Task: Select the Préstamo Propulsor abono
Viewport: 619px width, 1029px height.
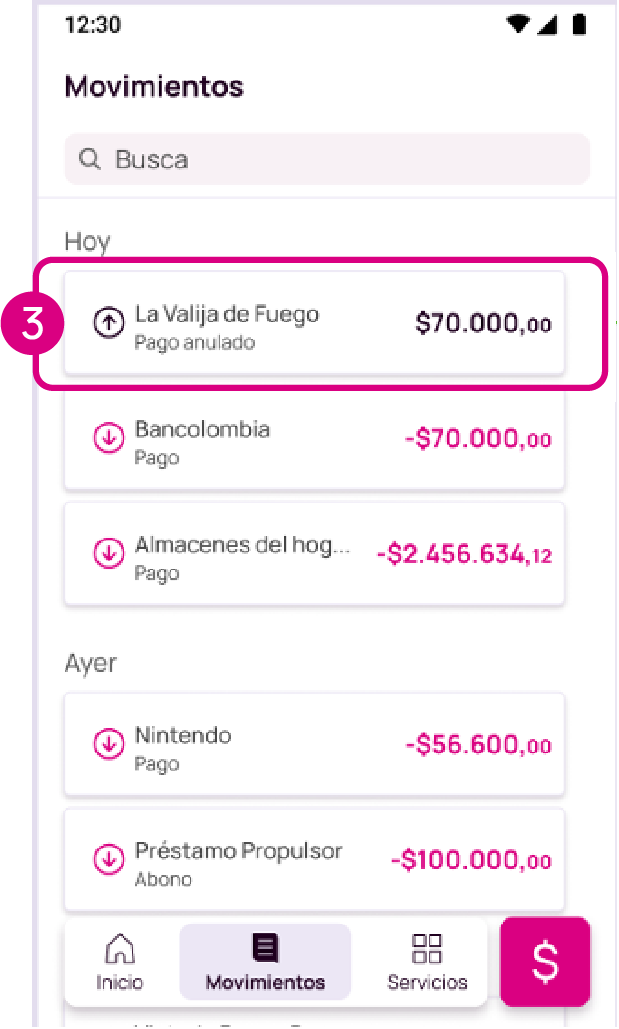Action: 314,860
